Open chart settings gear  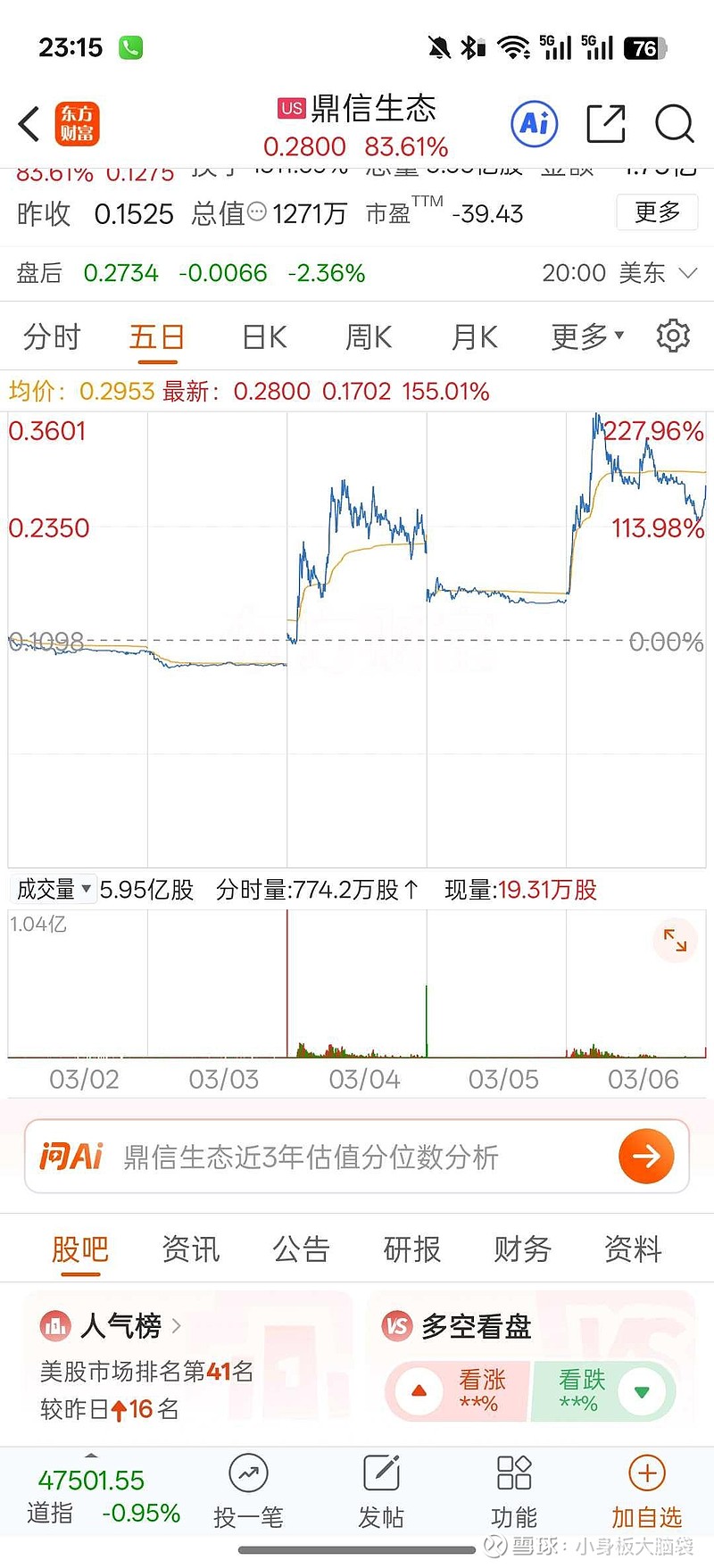point(673,336)
